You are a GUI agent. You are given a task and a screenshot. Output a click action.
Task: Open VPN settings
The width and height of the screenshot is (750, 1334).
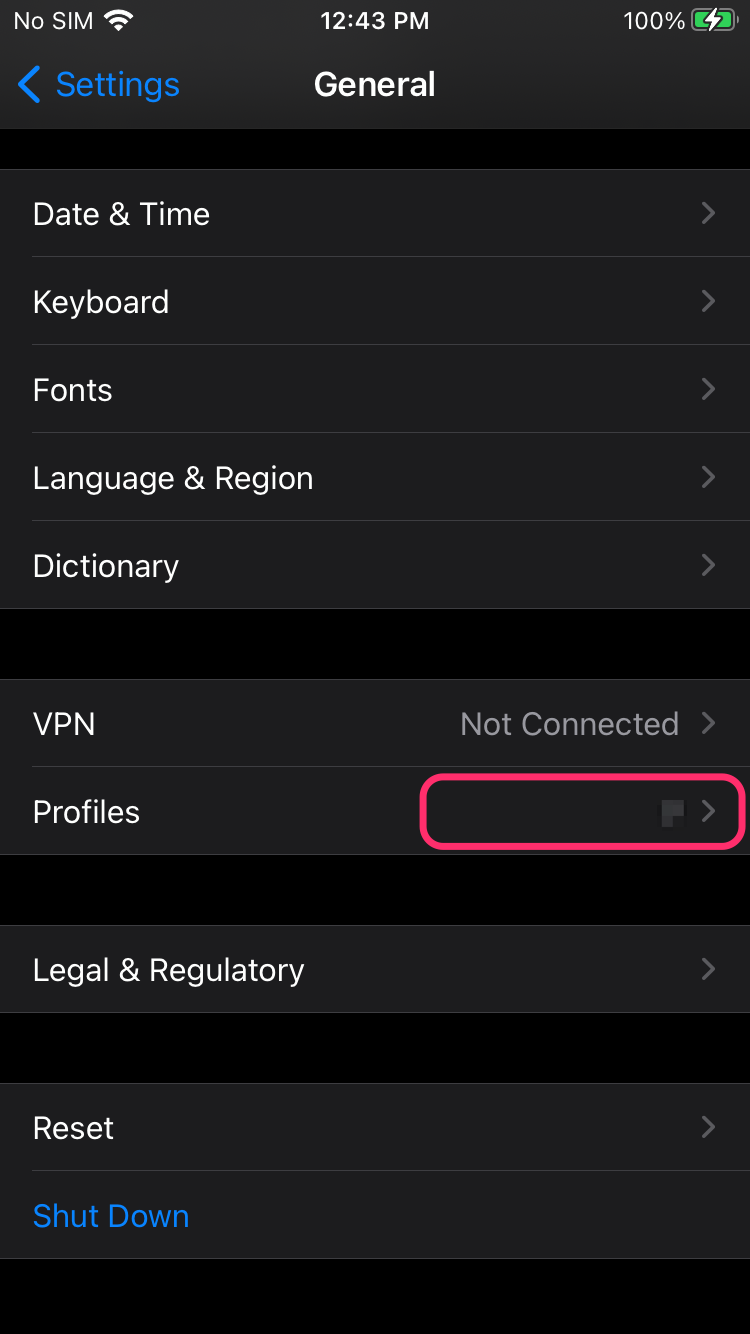(x=375, y=724)
